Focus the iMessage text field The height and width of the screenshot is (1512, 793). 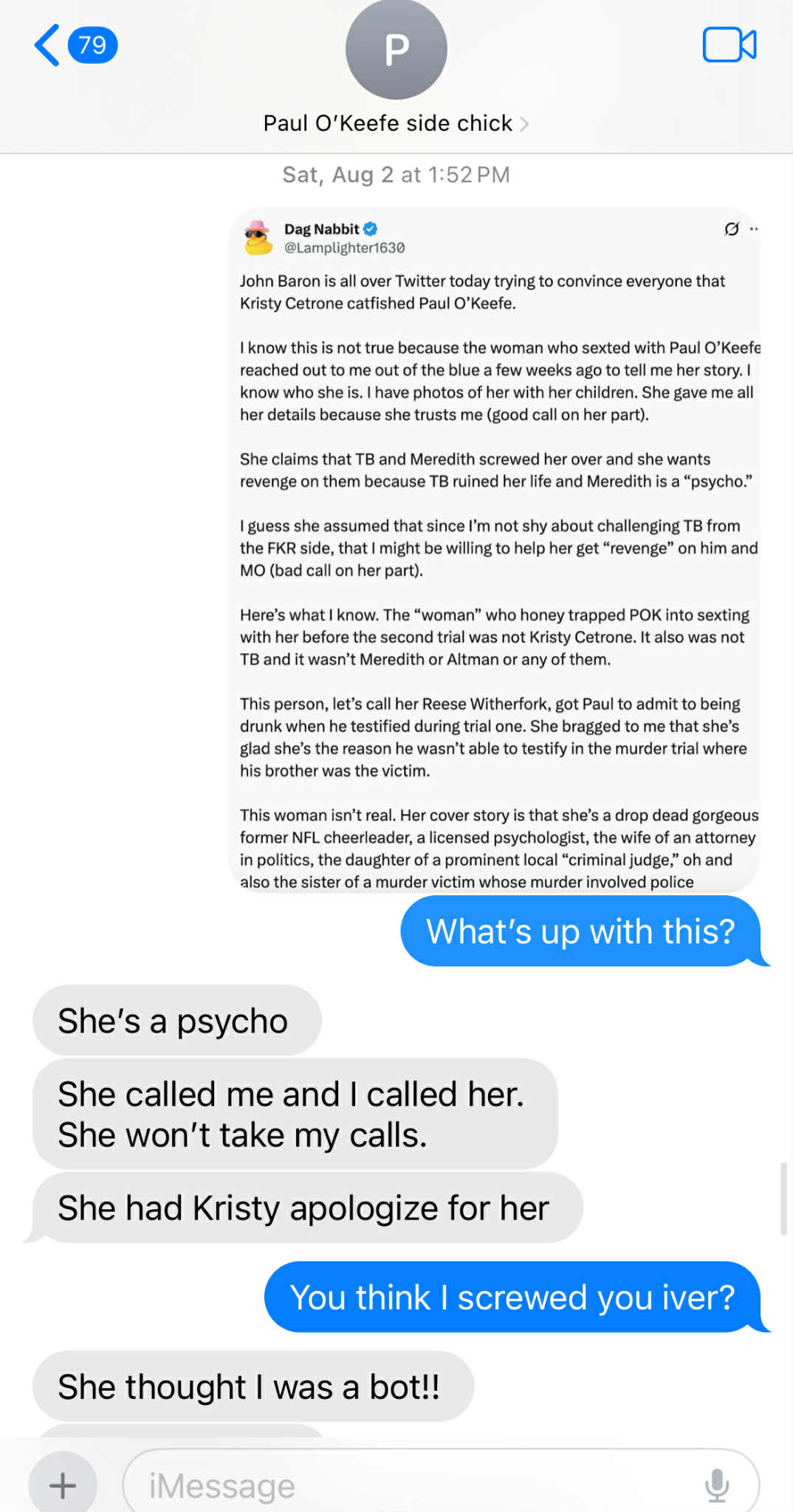pos(413,1485)
